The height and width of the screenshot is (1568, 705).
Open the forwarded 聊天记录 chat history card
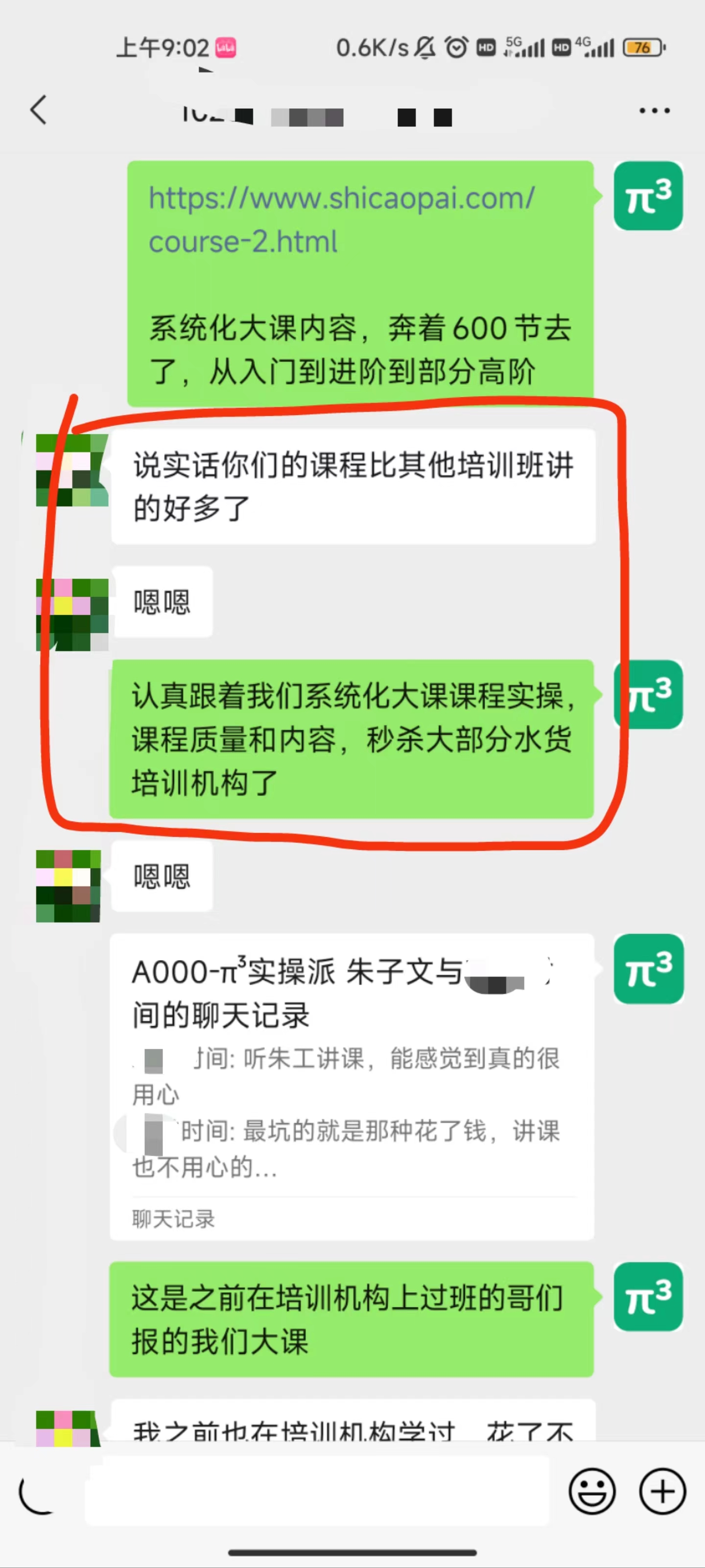[352, 1086]
